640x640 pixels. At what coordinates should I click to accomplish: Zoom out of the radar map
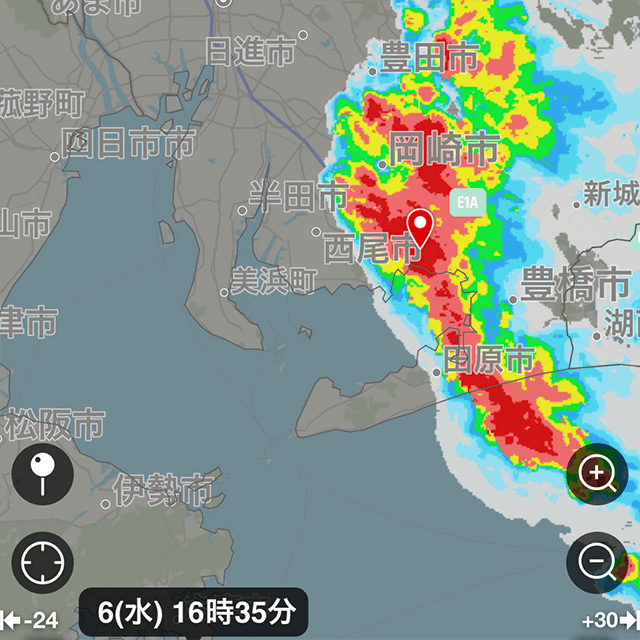coord(597,563)
